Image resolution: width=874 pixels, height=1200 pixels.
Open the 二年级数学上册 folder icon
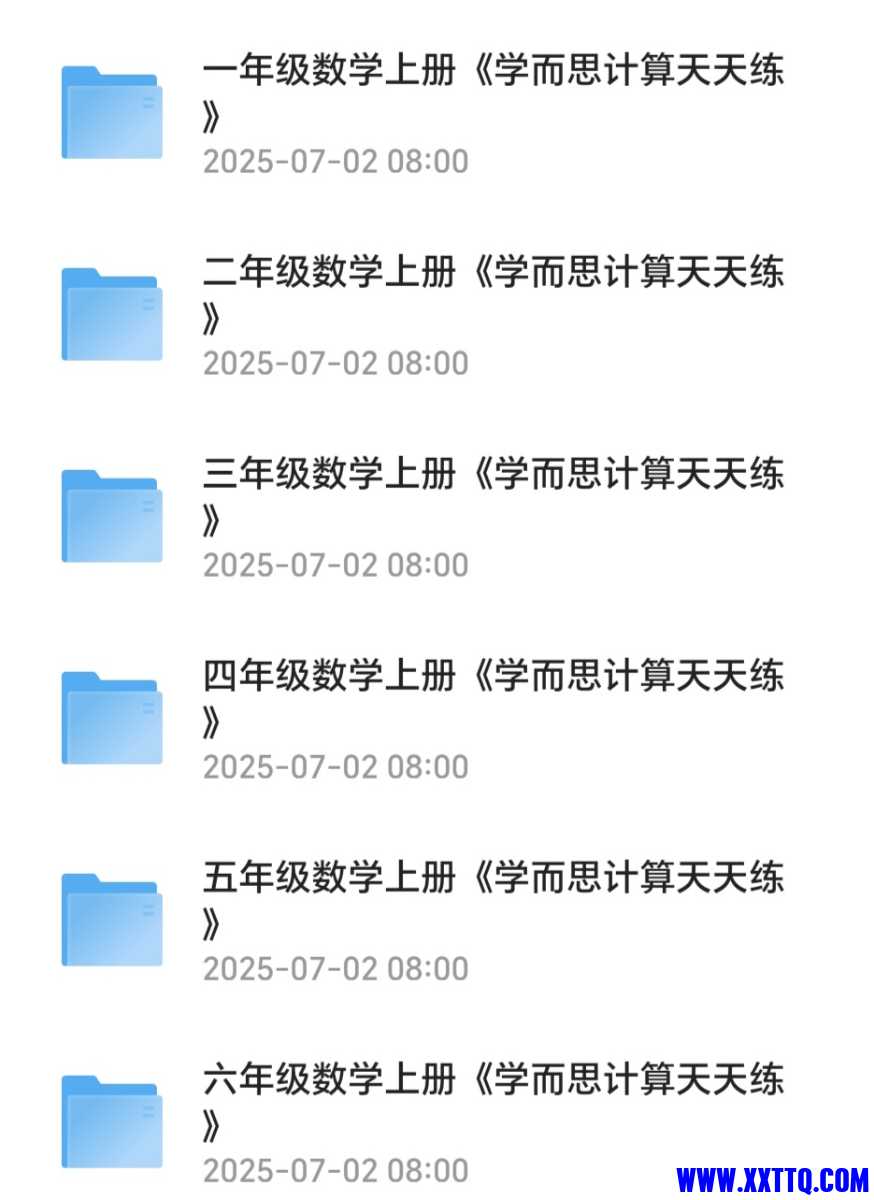(x=110, y=312)
